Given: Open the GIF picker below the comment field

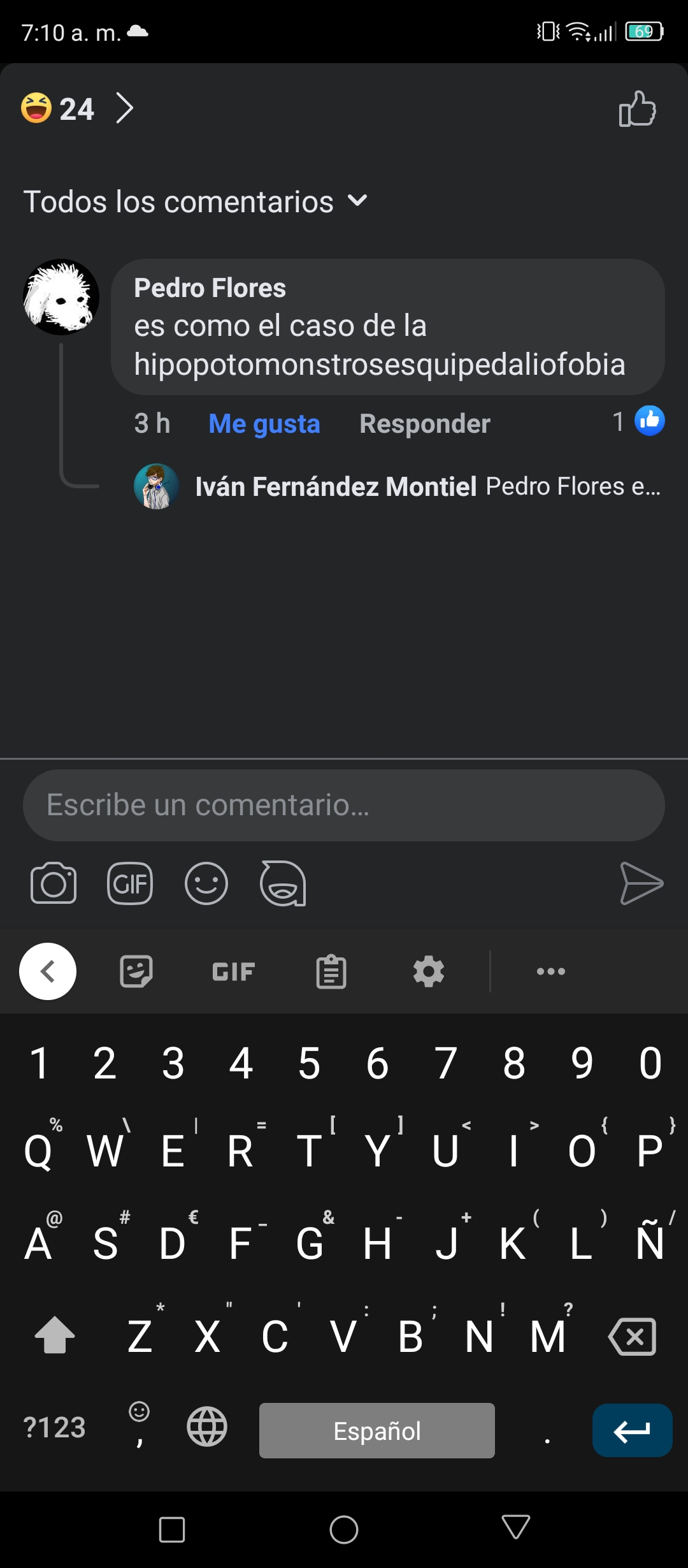Looking at the screenshot, I should [x=130, y=883].
